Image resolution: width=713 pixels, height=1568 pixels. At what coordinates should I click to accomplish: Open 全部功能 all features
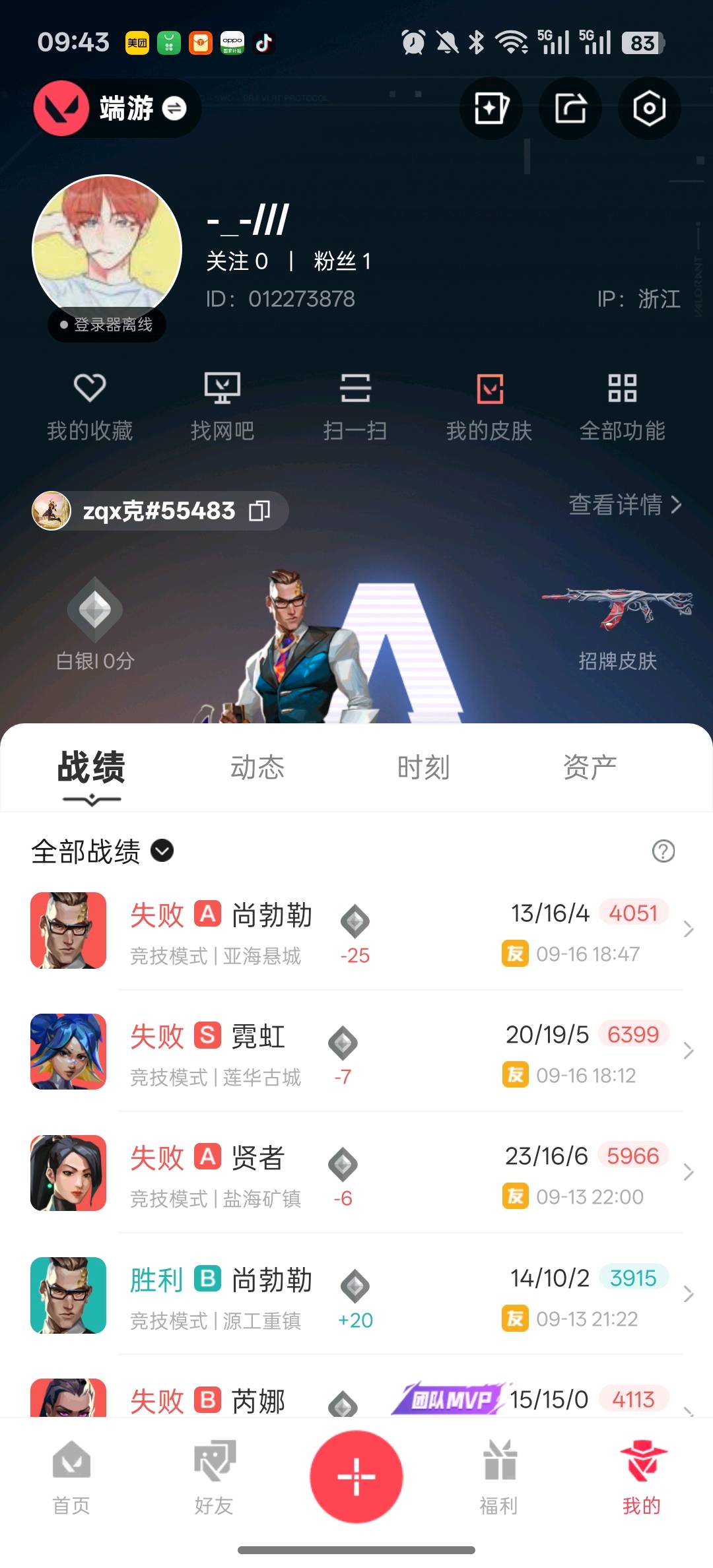(622, 406)
